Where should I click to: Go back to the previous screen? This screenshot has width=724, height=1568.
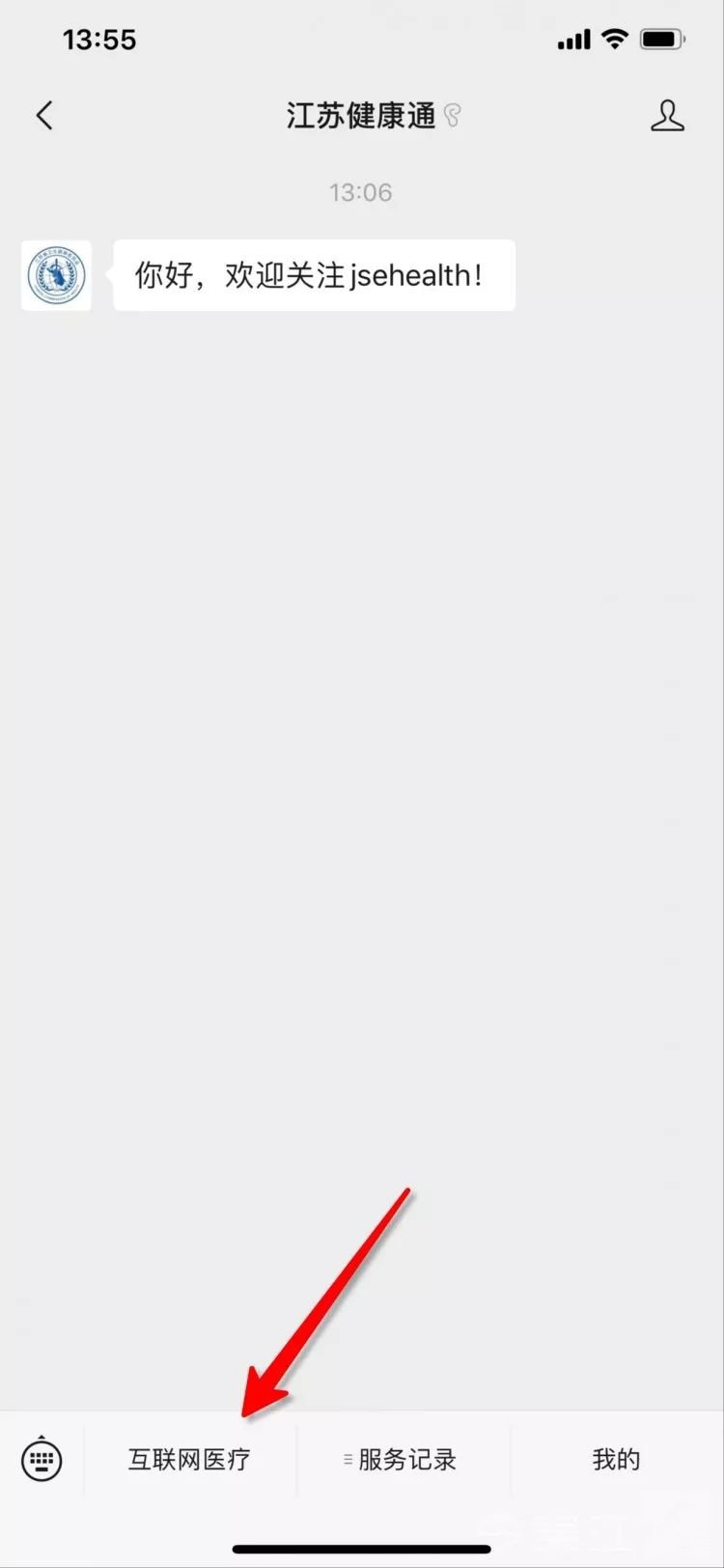click(44, 116)
